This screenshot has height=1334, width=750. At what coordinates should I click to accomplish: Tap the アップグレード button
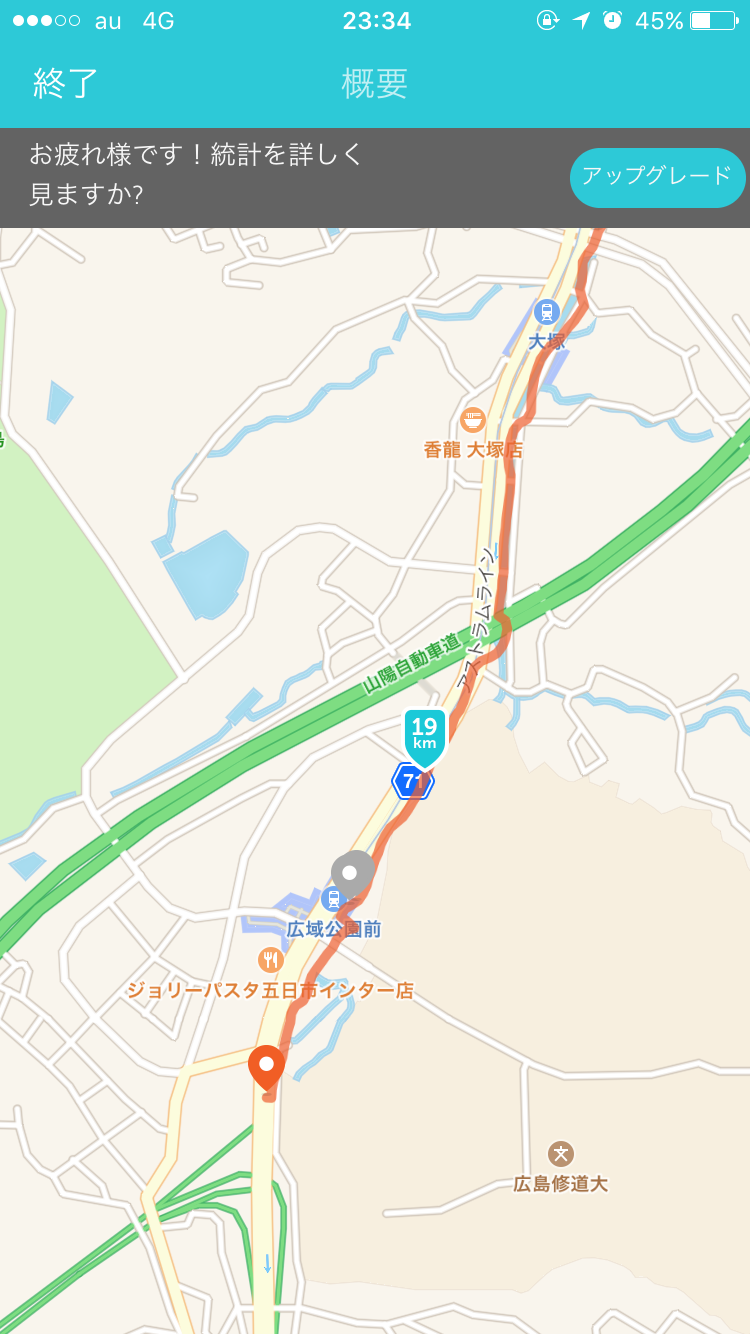(657, 177)
